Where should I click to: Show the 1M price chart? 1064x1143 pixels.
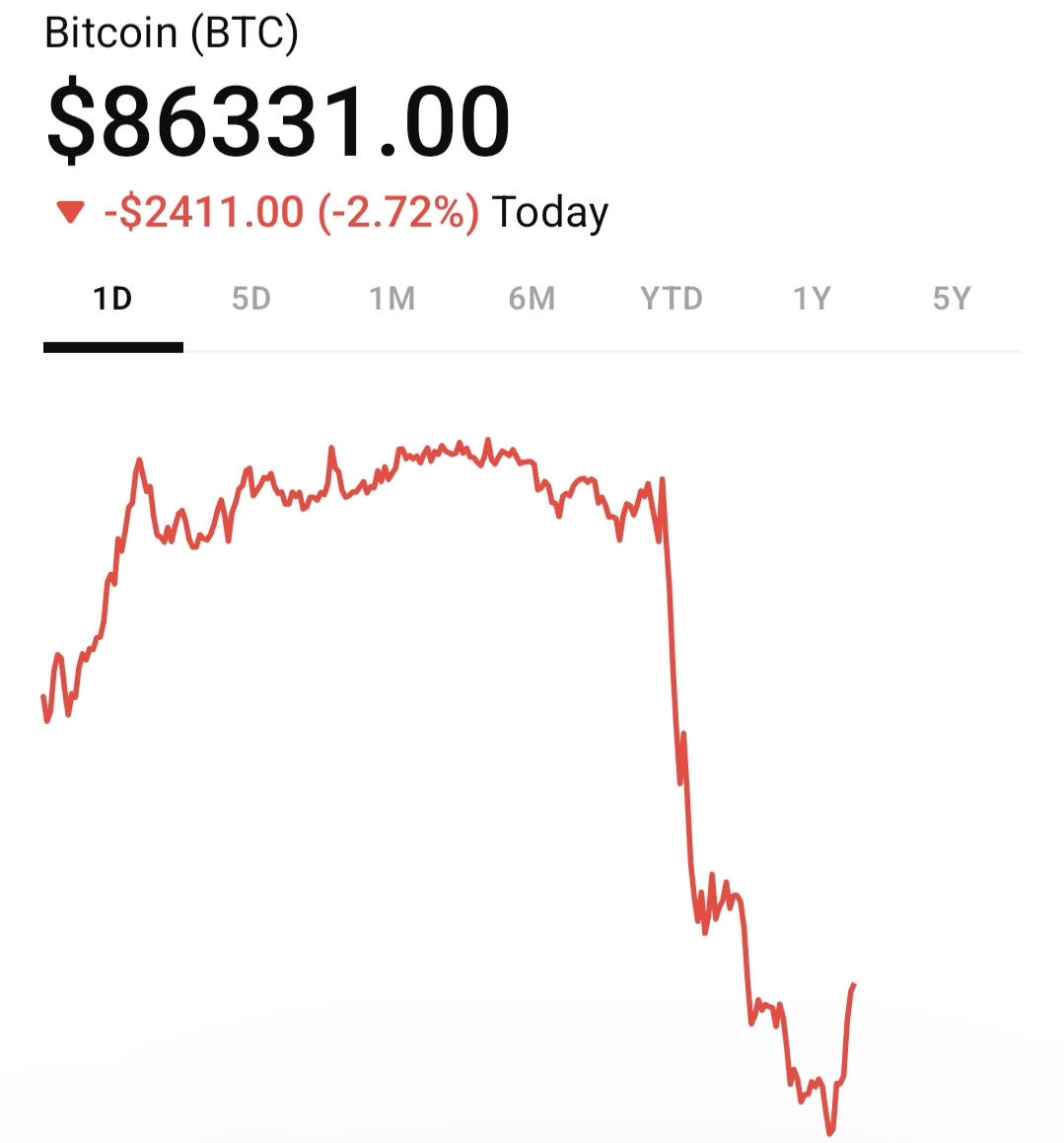pos(392,299)
